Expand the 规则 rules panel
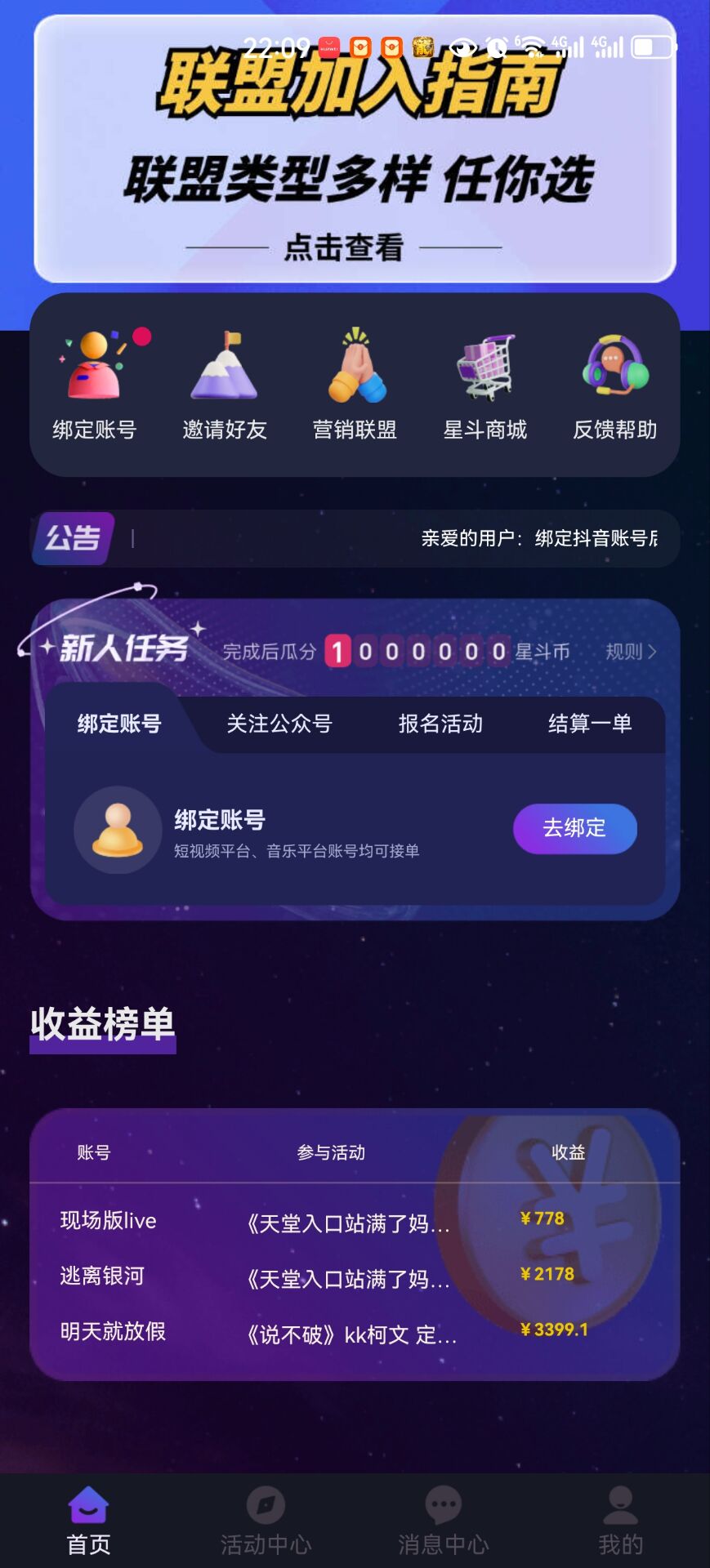Screen dimensions: 710x1568 pos(627,651)
